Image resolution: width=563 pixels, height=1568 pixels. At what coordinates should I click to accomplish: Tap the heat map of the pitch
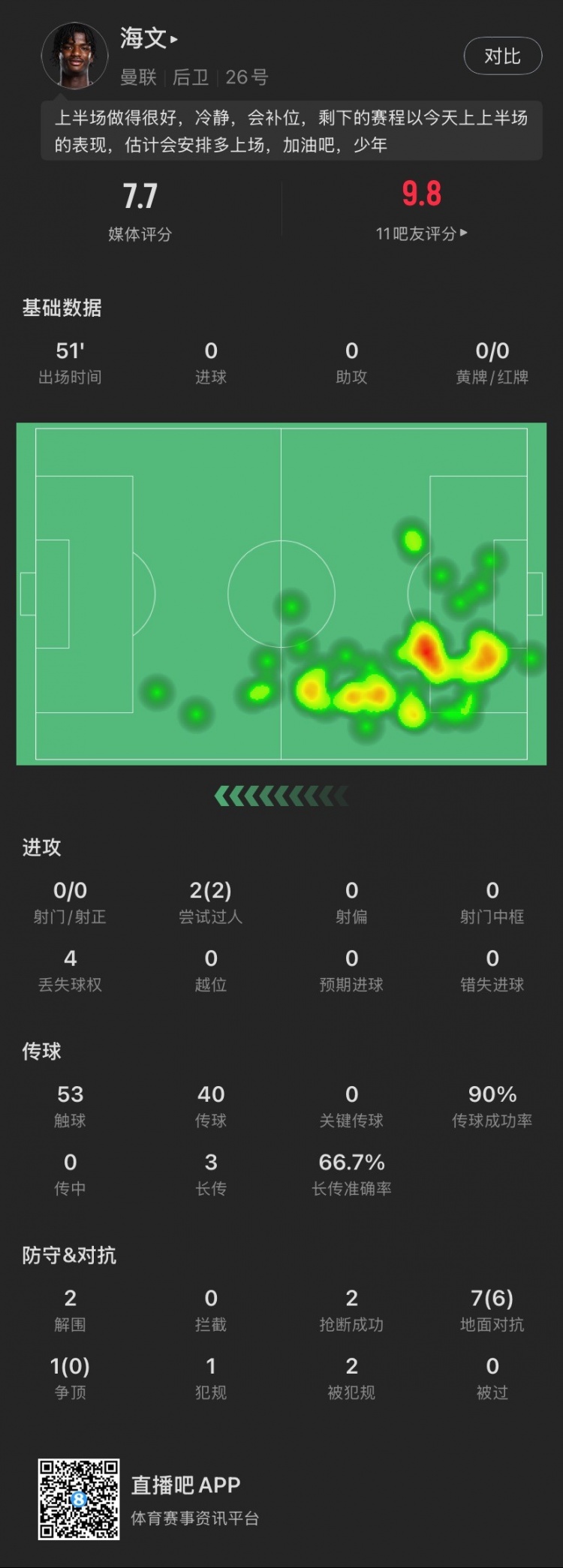pyautogui.click(x=281, y=593)
